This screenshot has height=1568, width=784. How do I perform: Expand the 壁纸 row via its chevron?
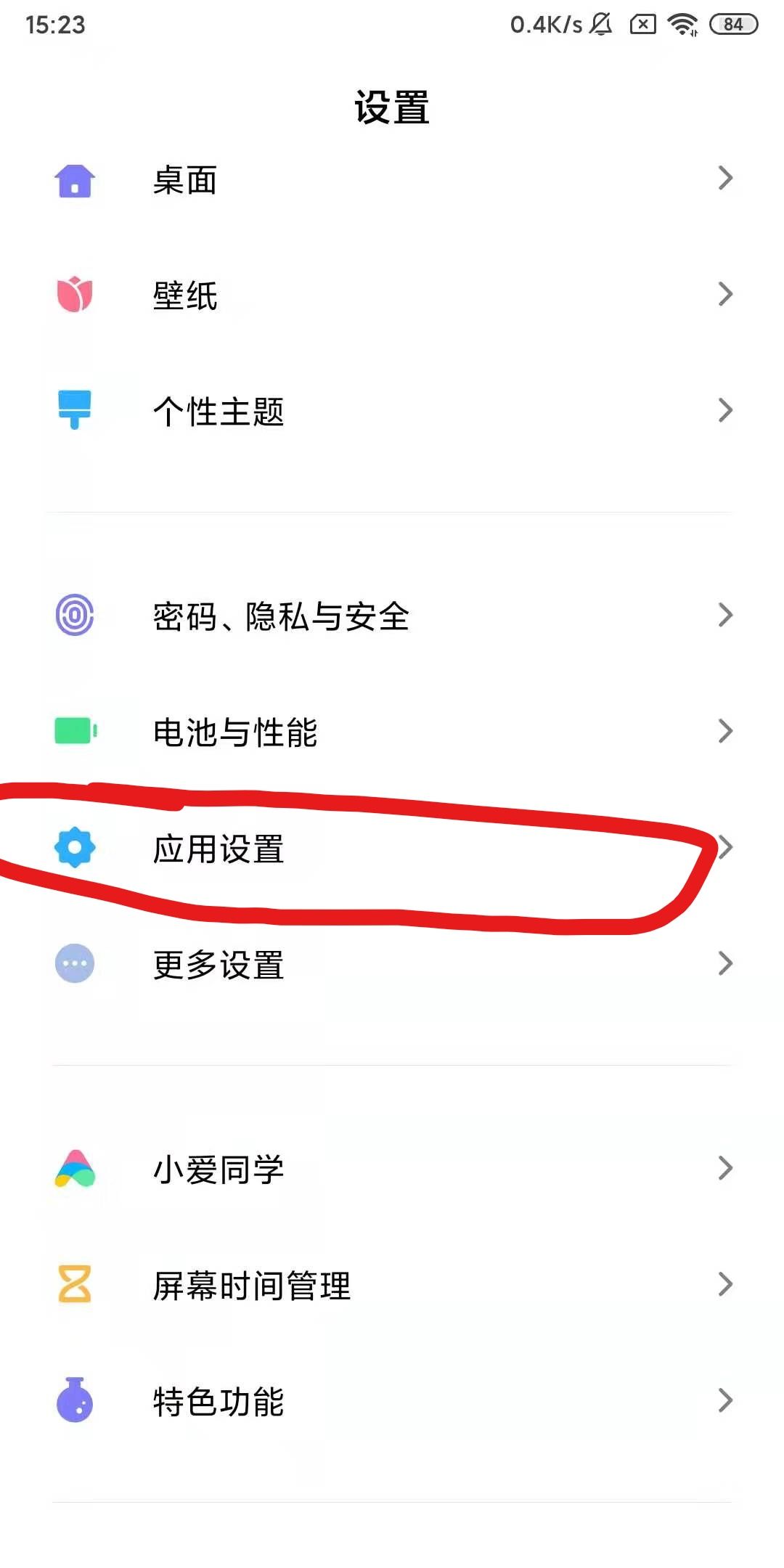(725, 294)
